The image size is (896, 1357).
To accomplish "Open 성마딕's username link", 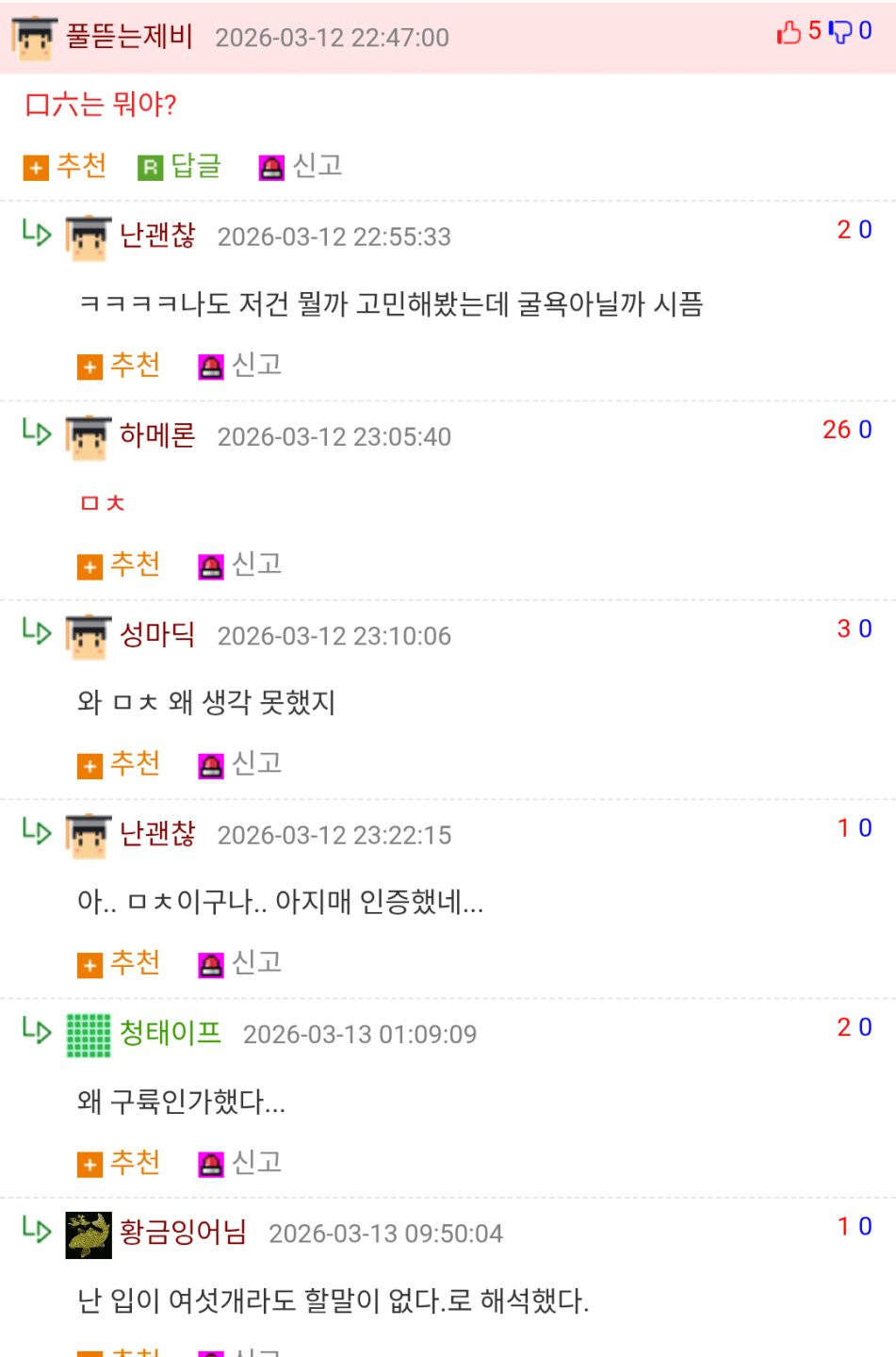I will tap(157, 635).
